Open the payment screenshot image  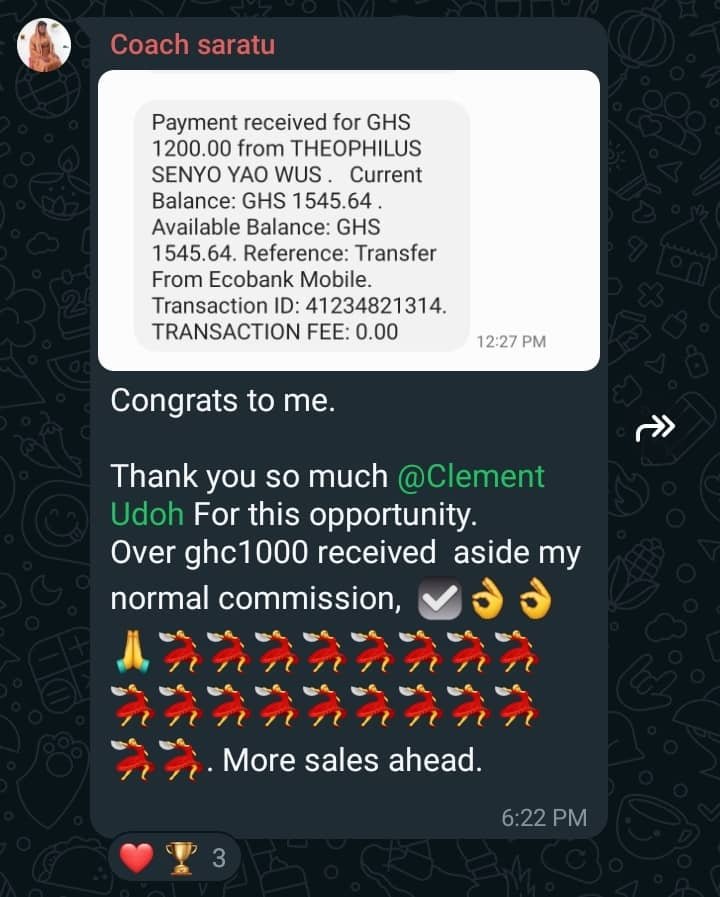348,220
